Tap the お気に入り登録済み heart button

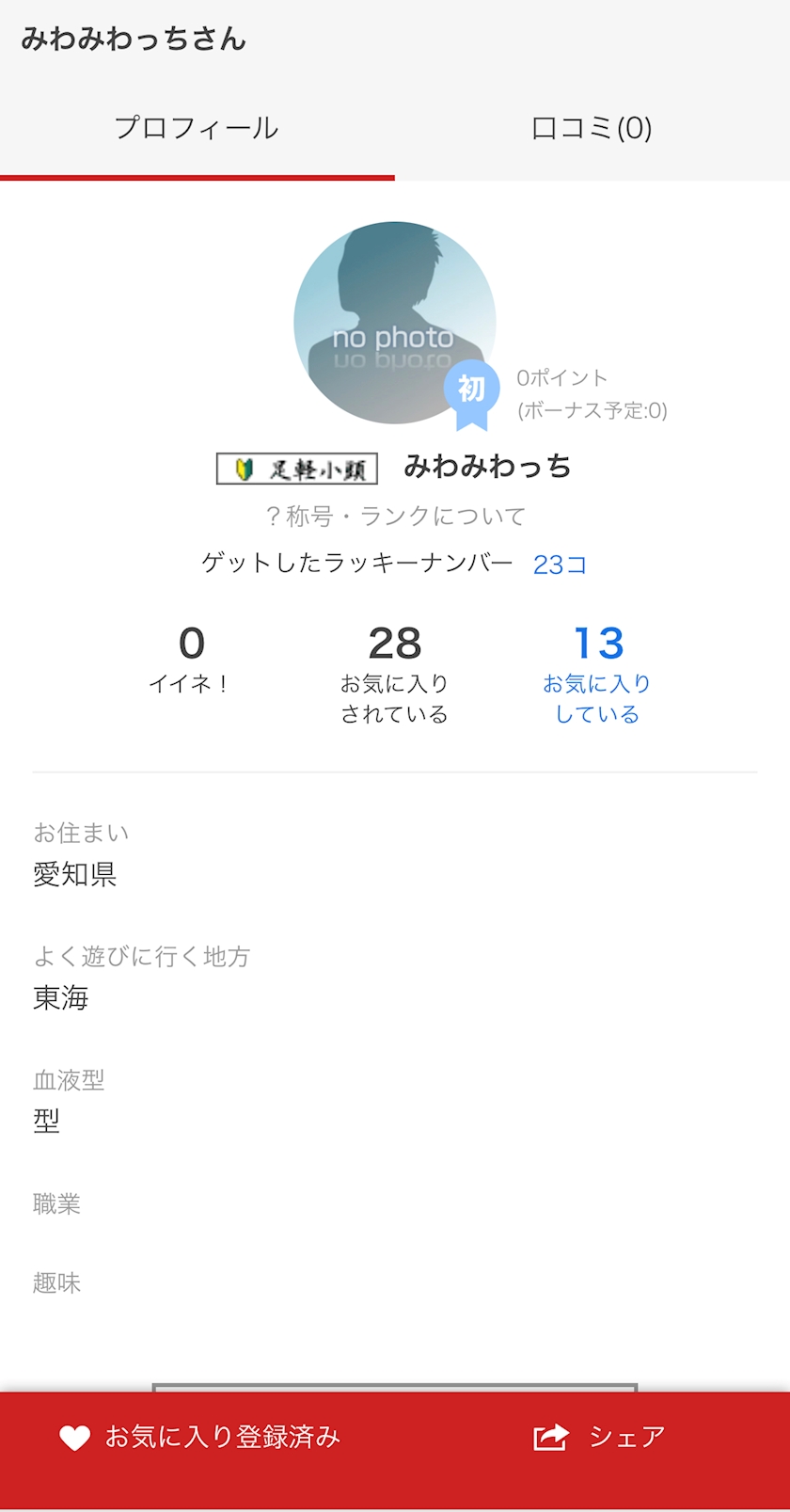tap(199, 1437)
